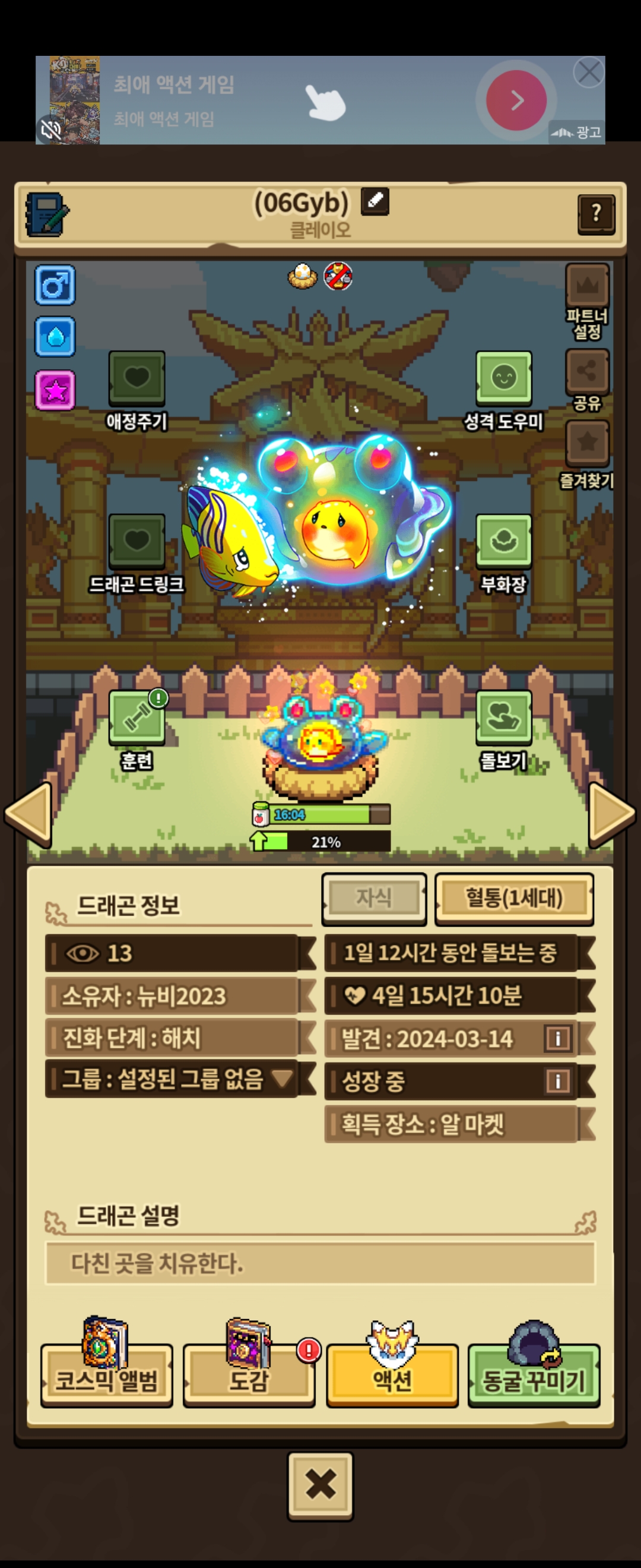Viewport: 641px width, 1568px height.
Task: Close the dragon info panel with X
Action: click(x=320, y=1485)
